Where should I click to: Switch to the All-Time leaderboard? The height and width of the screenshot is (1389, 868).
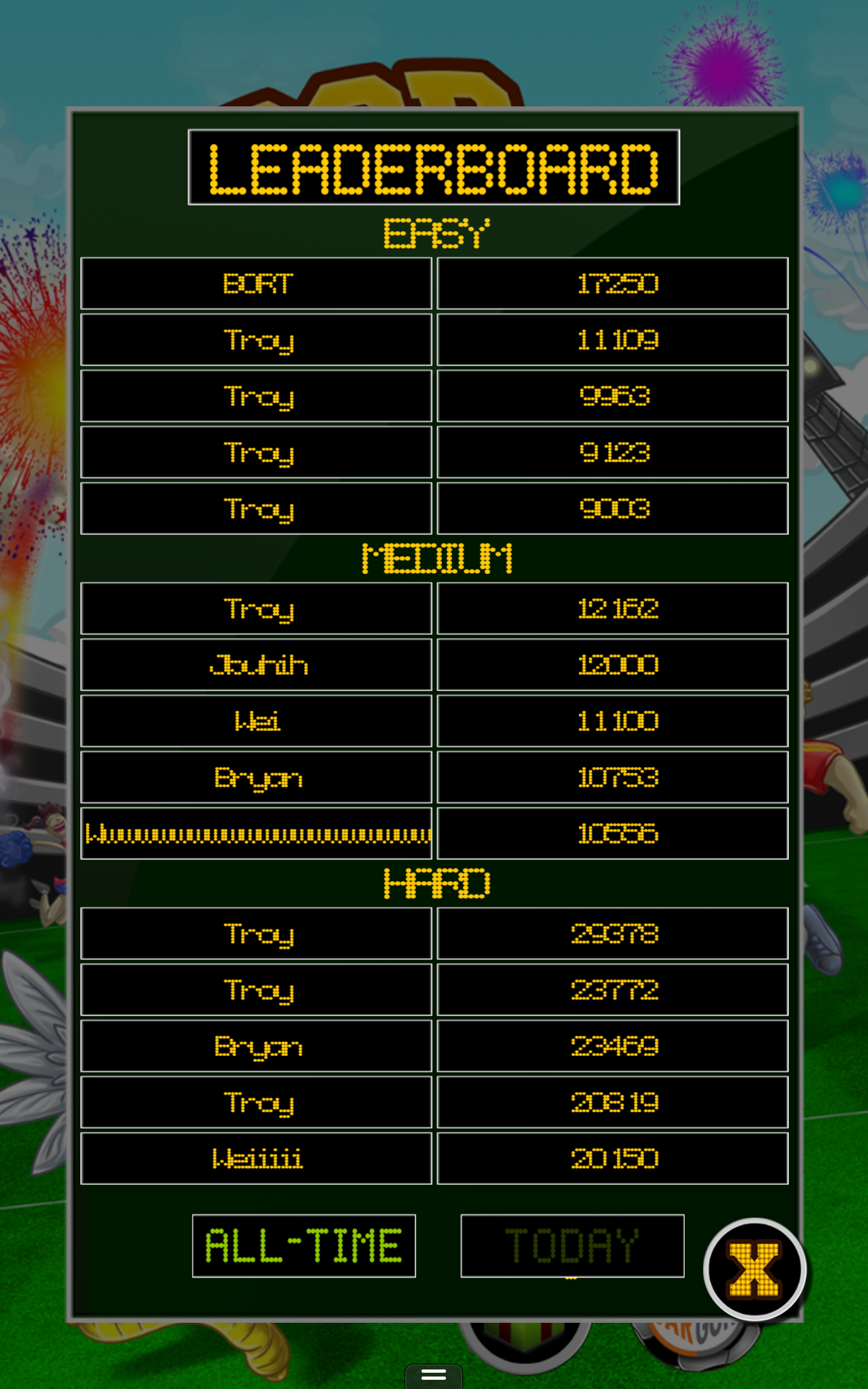pos(304,1246)
